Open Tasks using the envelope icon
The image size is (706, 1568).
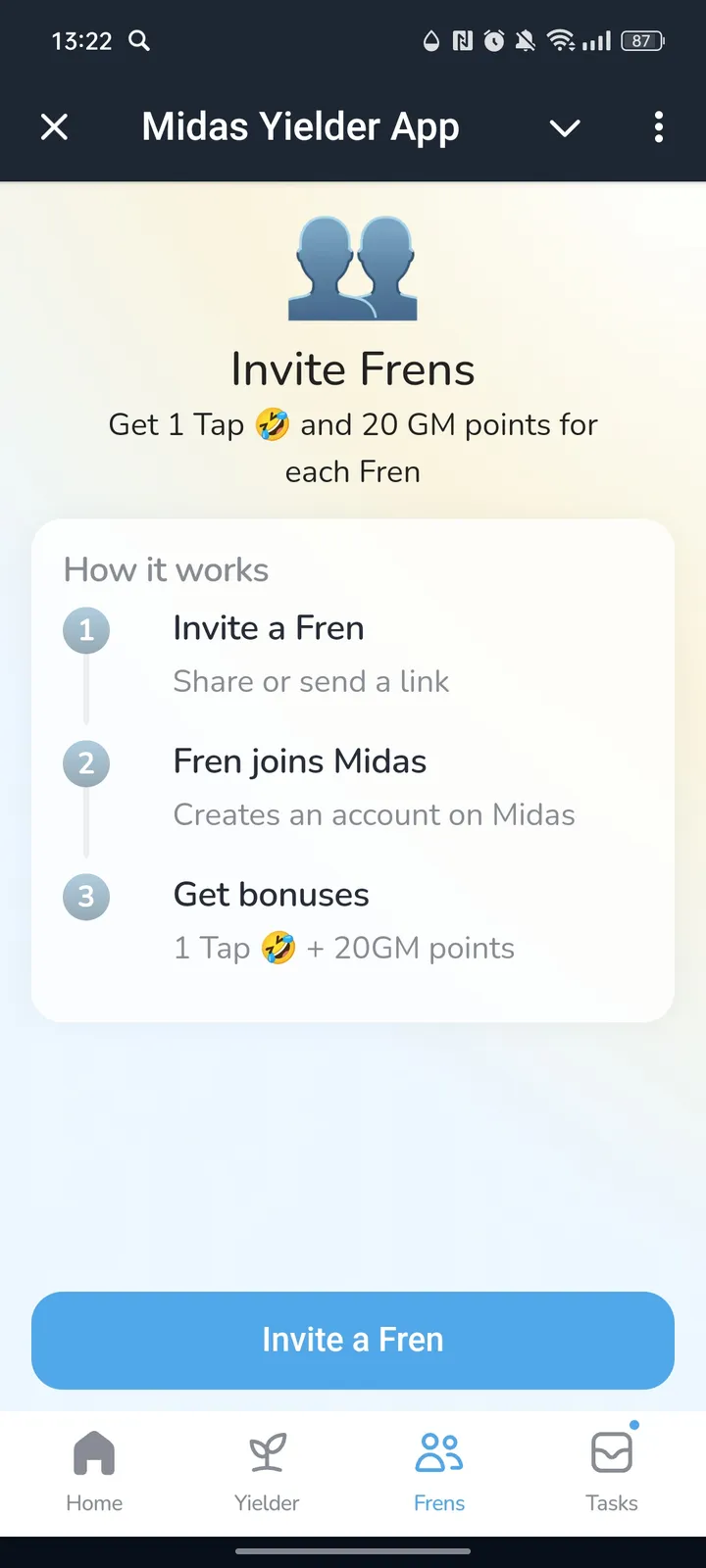point(611,1450)
